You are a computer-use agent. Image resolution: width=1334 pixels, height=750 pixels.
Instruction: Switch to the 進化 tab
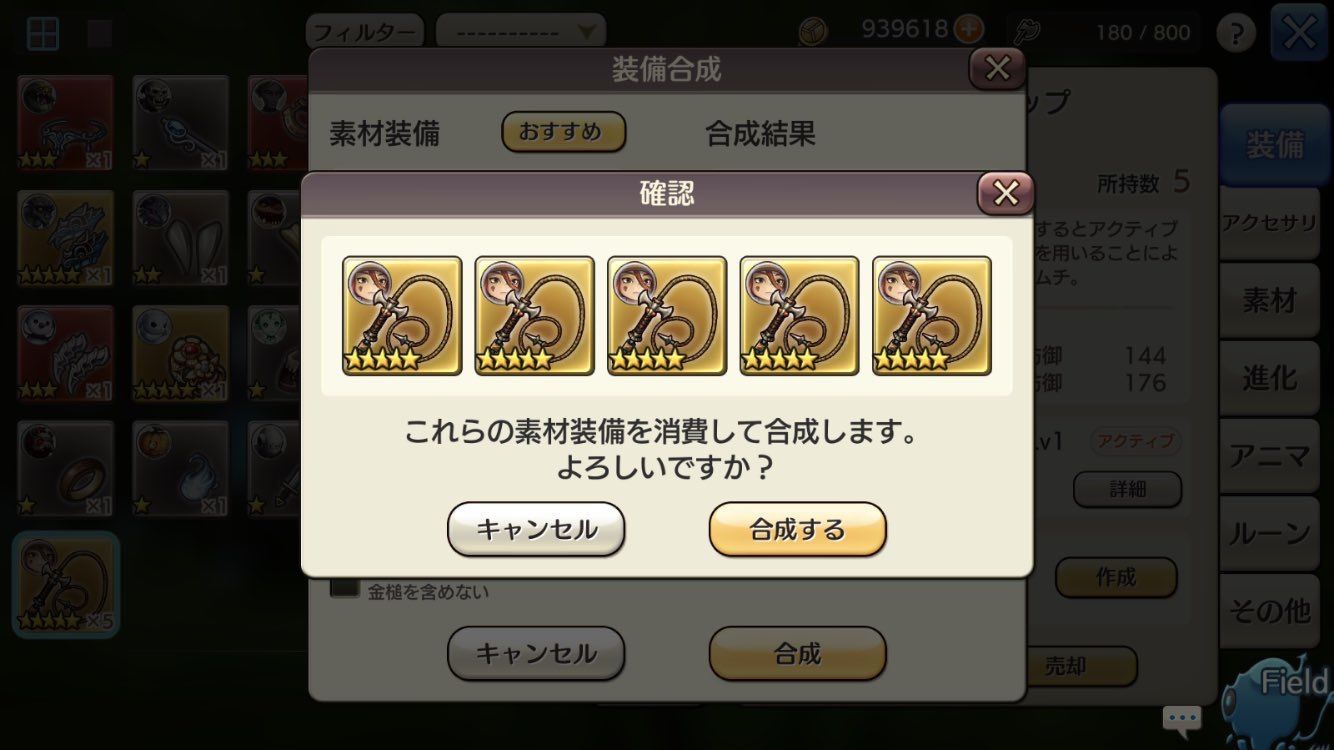click(x=1269, y=378)
